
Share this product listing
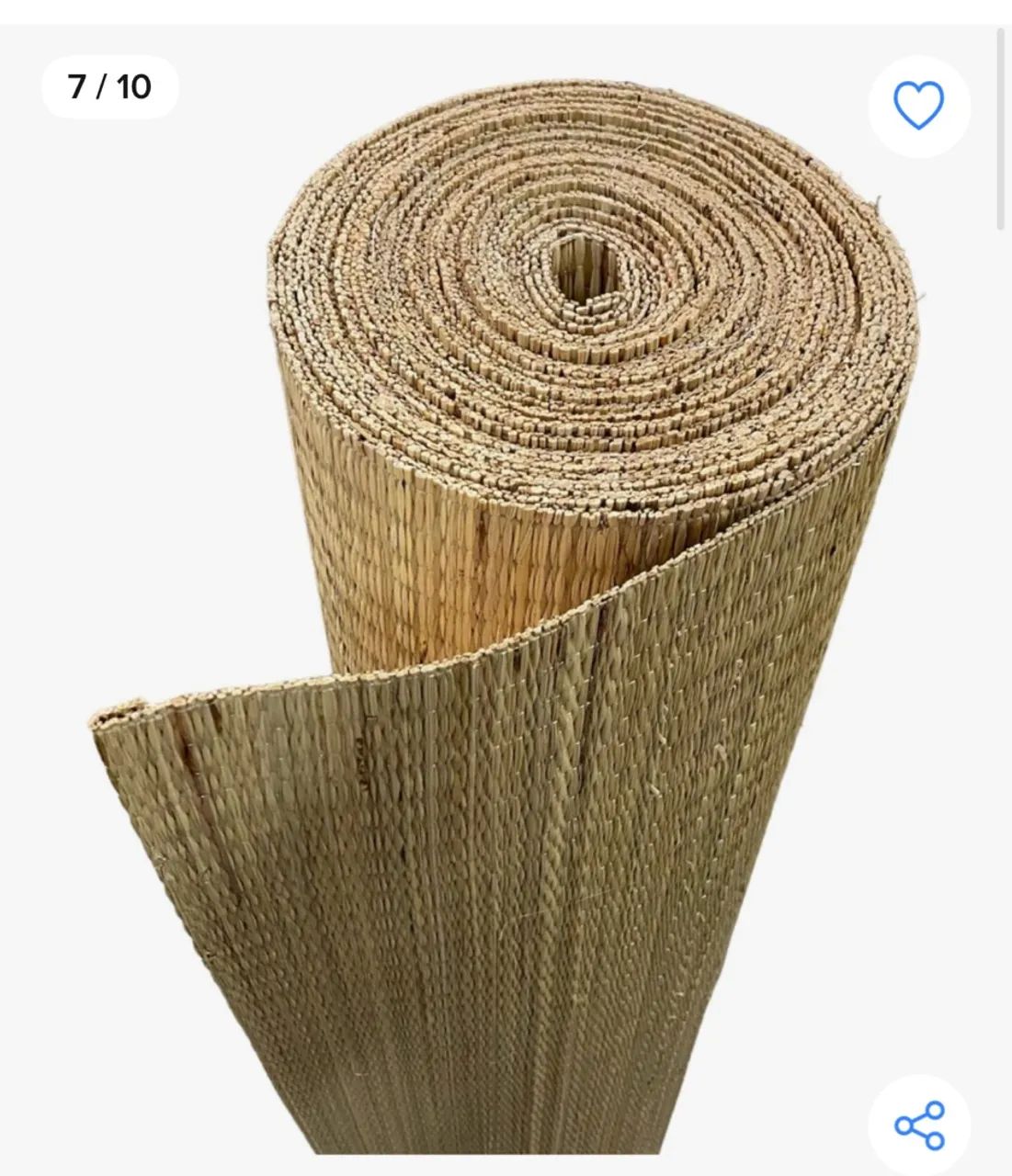click(918, 1124)
